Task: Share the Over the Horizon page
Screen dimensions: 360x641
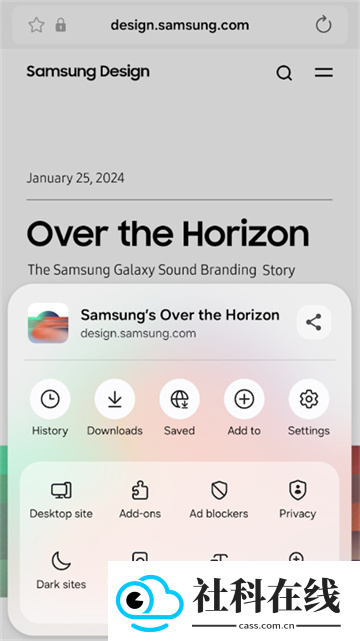Action: tap(314, 322)
